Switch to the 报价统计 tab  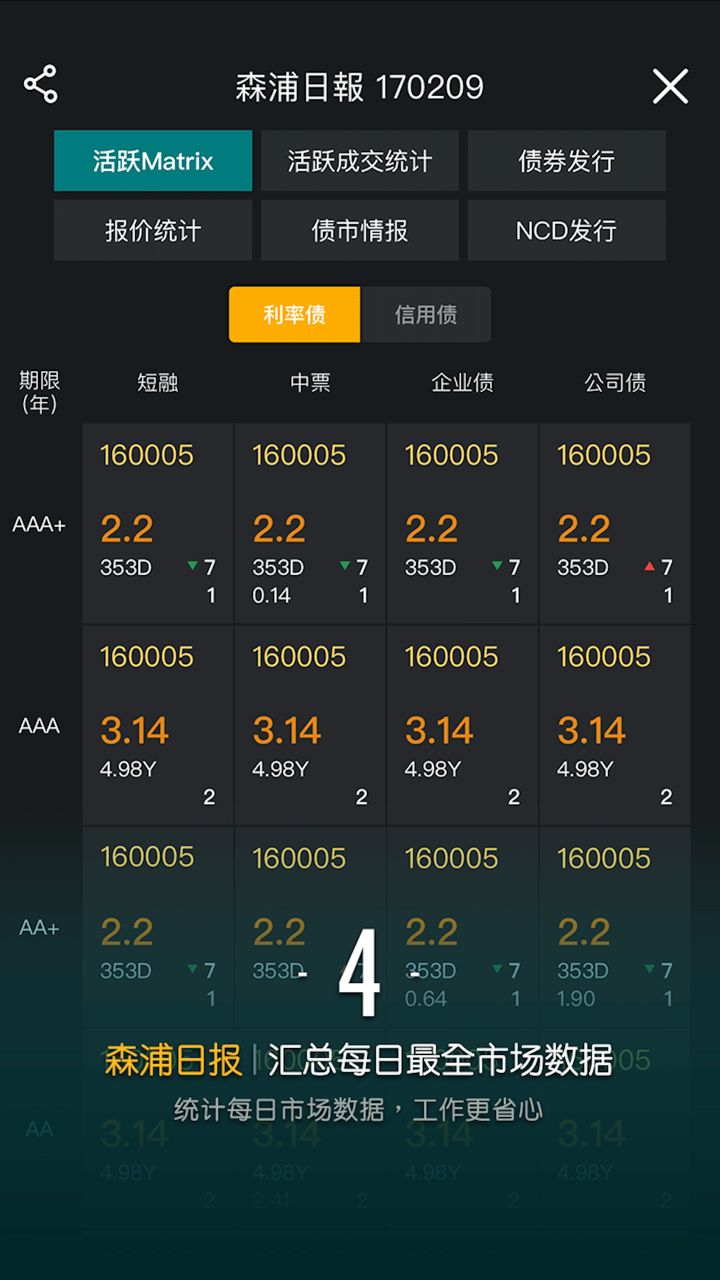pyautogui.click(x=152, y=230)
